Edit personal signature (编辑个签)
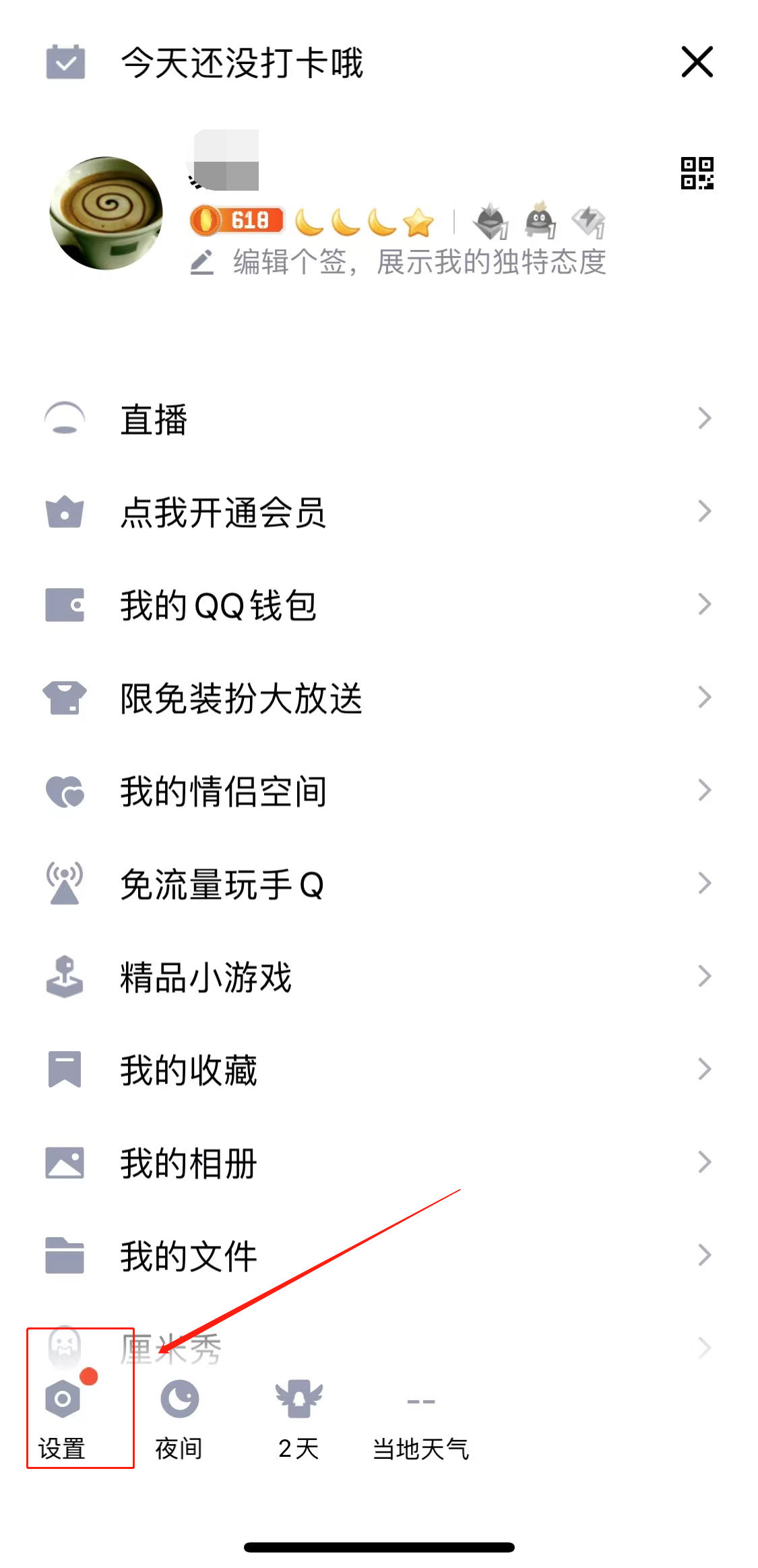The height and width of the screenshot is (1568, 758). click(418, 262)
